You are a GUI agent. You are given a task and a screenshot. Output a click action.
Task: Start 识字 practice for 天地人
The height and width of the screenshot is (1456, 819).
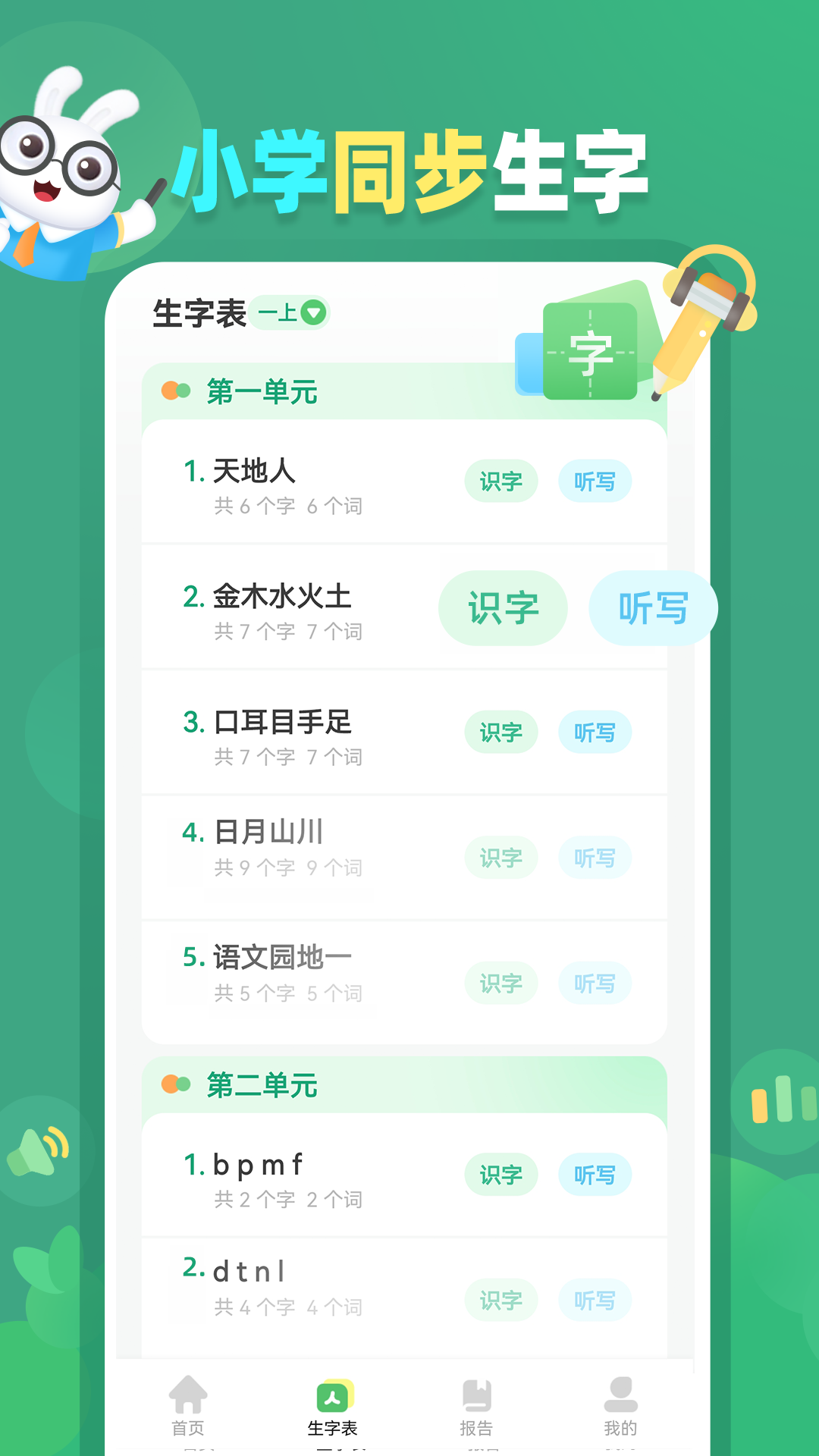pyautogui.click(x=501, y=481)
